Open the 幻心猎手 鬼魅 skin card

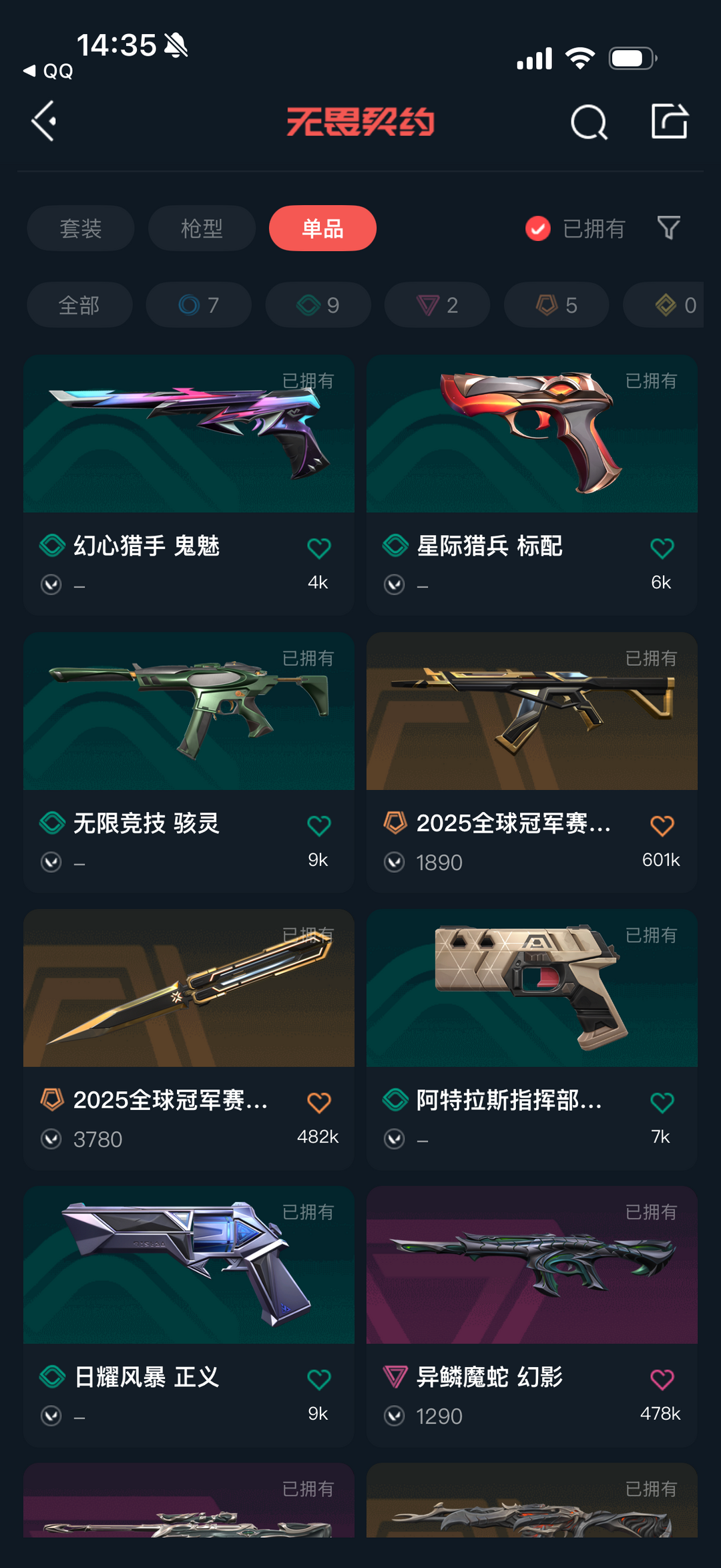189,485
